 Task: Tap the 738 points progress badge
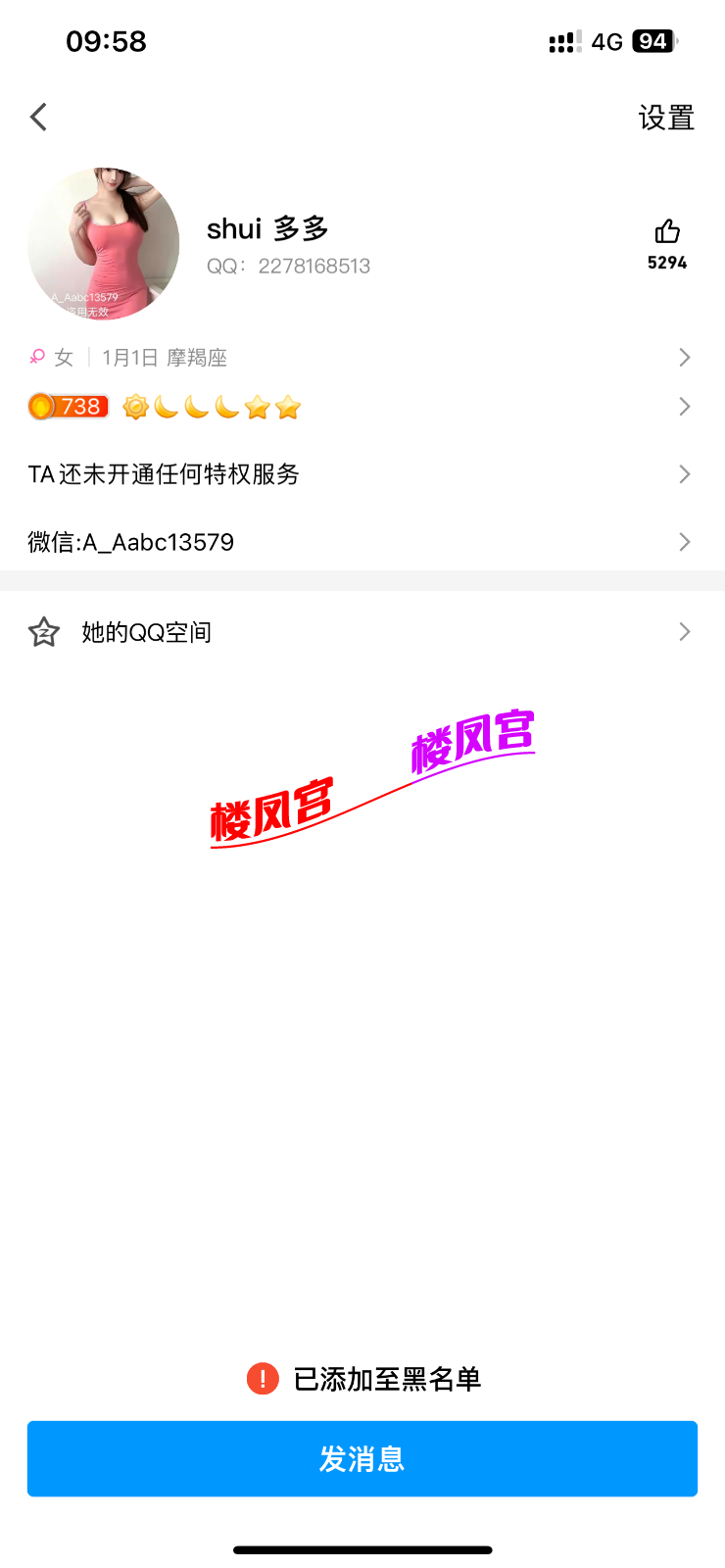(x=67, y=406)
